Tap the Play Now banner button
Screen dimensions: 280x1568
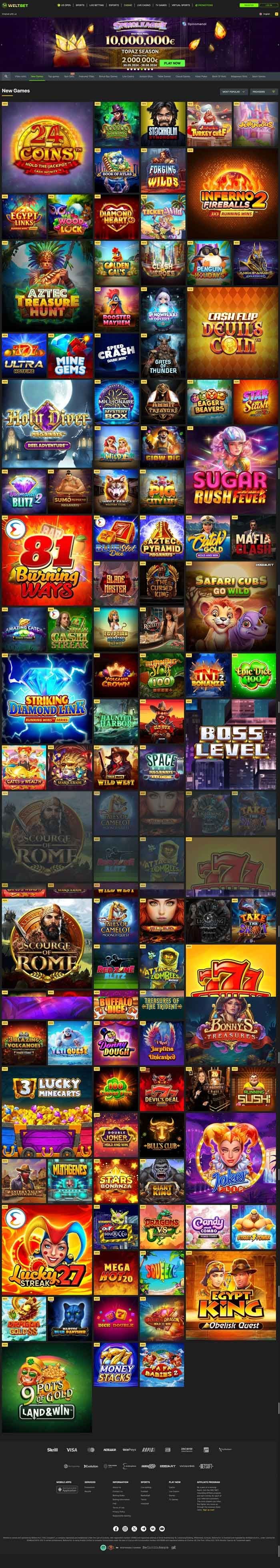point(172,63)
